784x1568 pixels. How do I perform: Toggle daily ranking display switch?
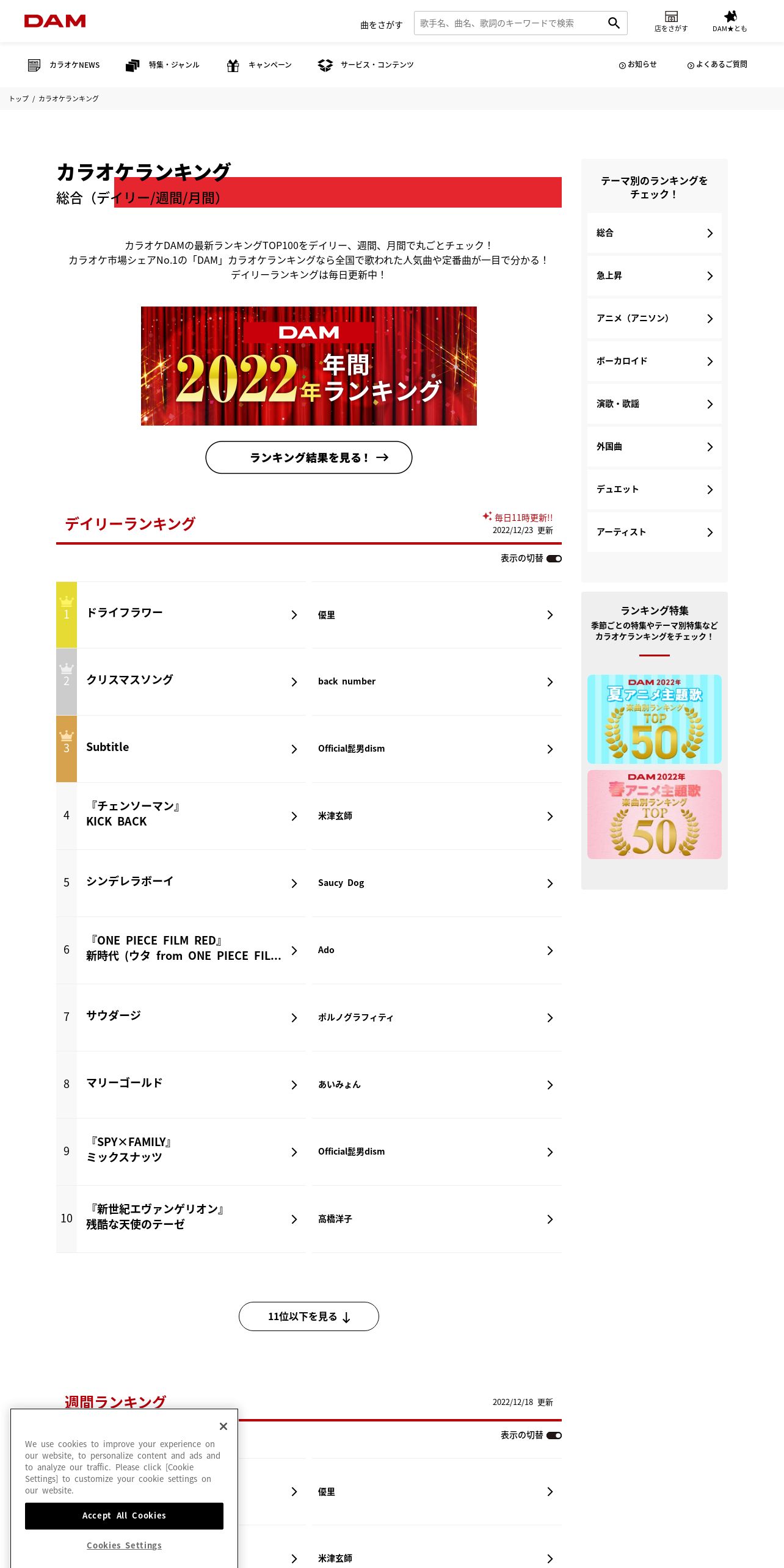click(554, 559)
